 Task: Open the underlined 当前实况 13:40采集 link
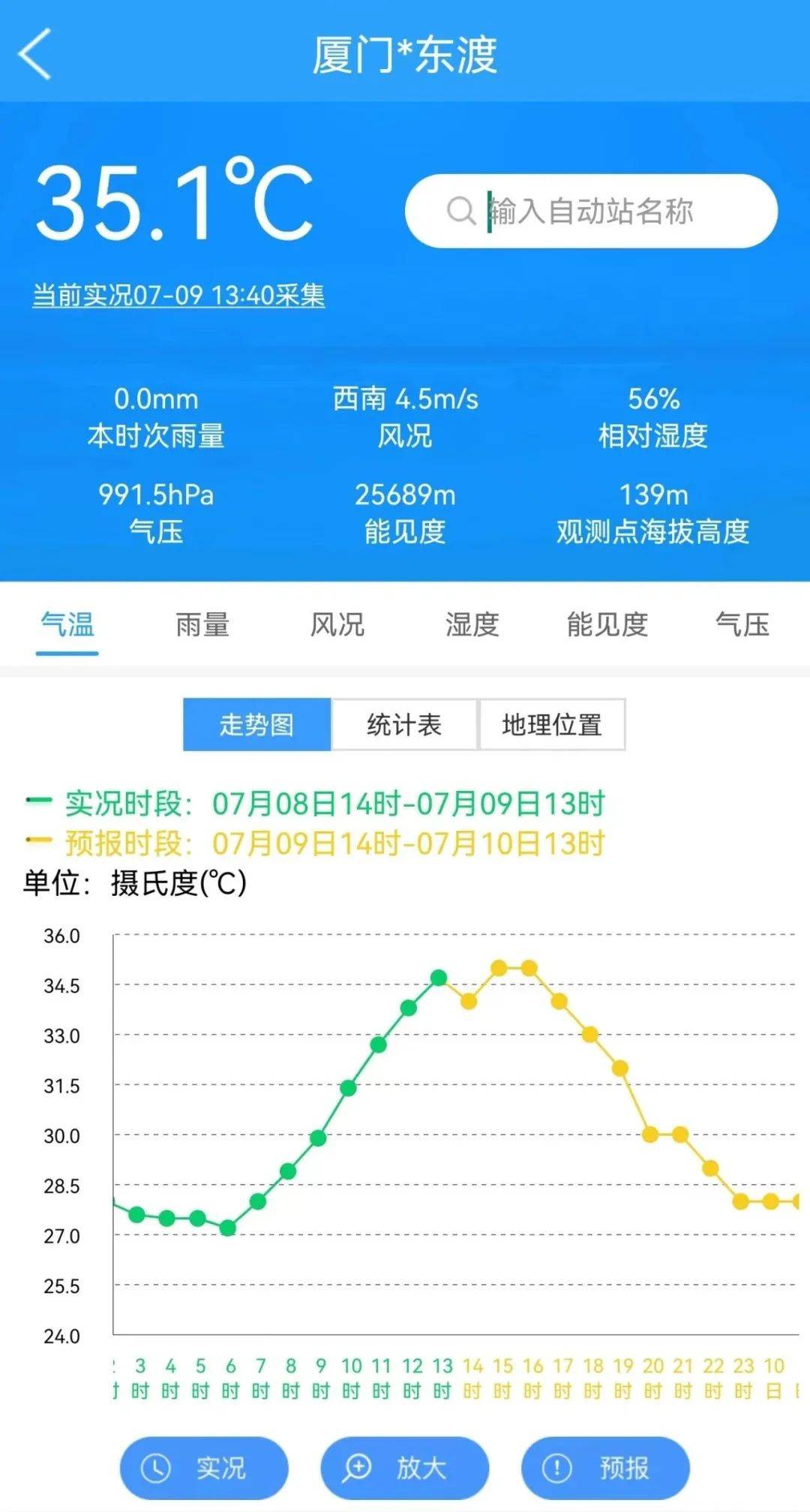[x=178, y=295]
